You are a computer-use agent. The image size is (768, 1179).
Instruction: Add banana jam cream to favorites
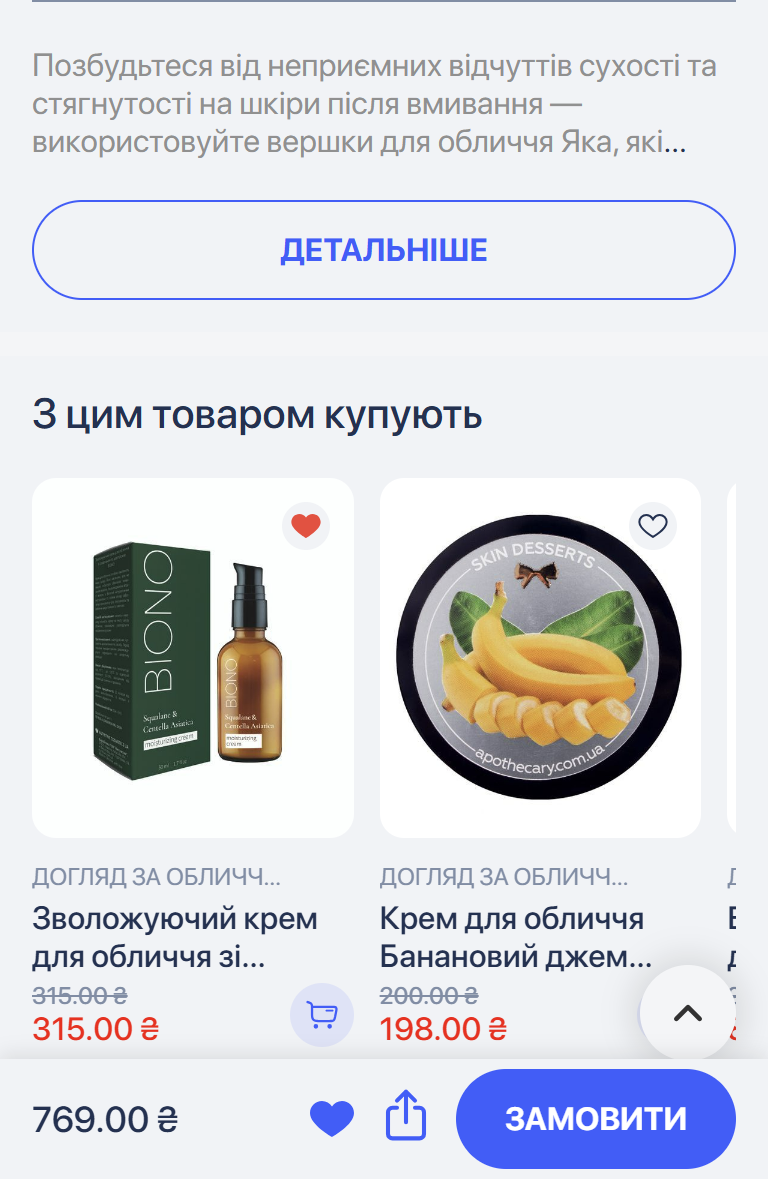653,526
